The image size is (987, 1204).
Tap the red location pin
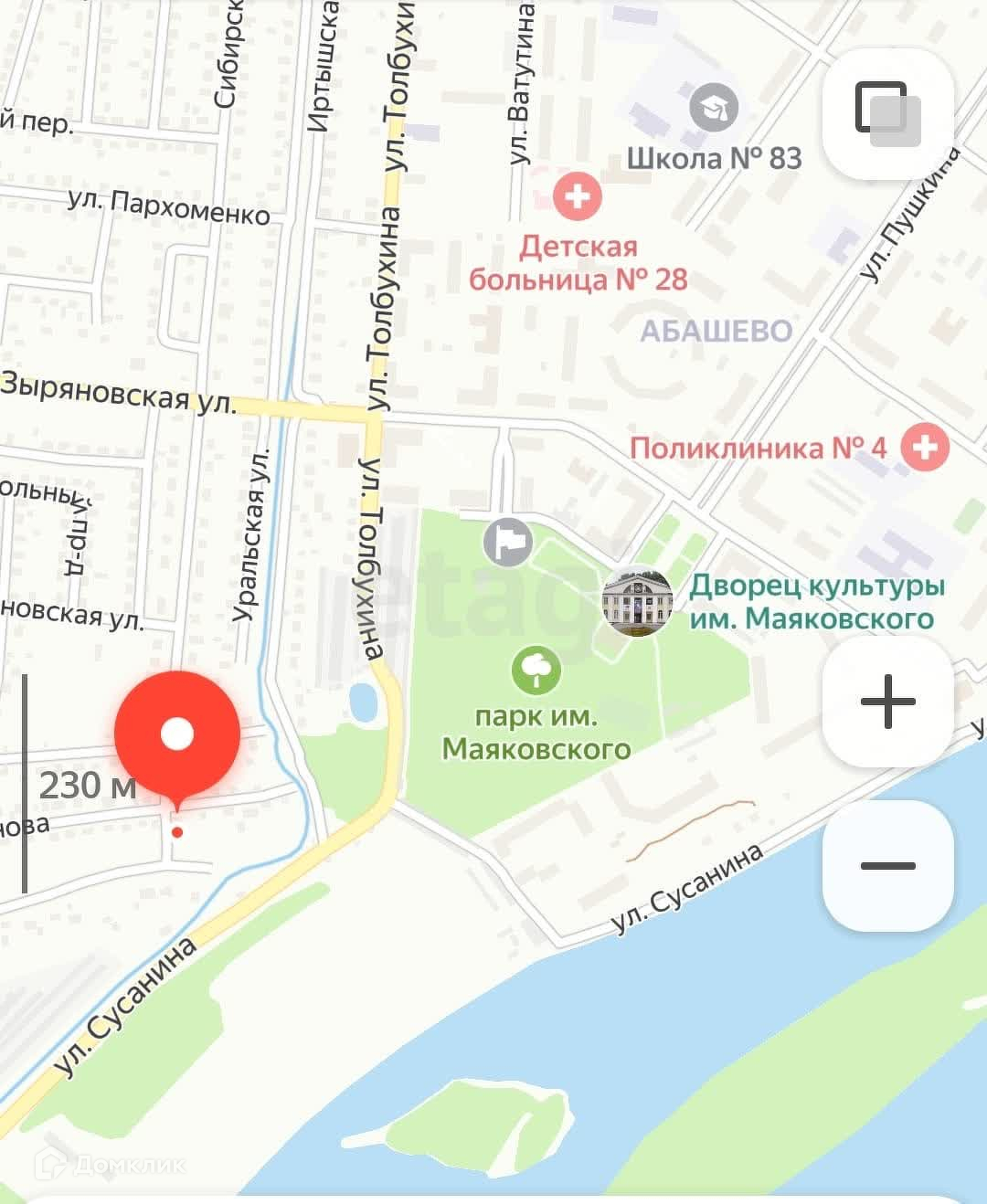(x=177, y=734)
